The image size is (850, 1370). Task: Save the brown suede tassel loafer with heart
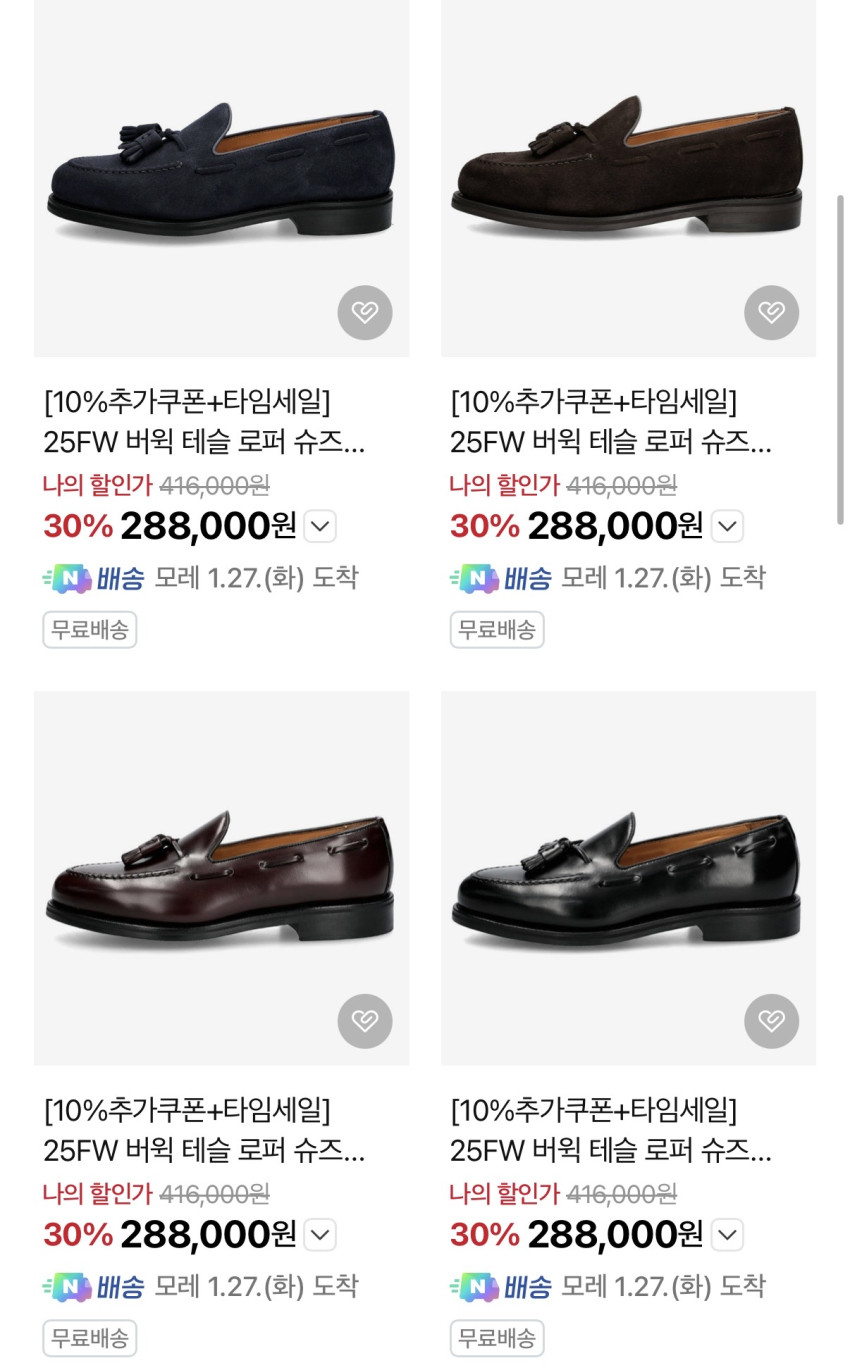tap(771, 313)
